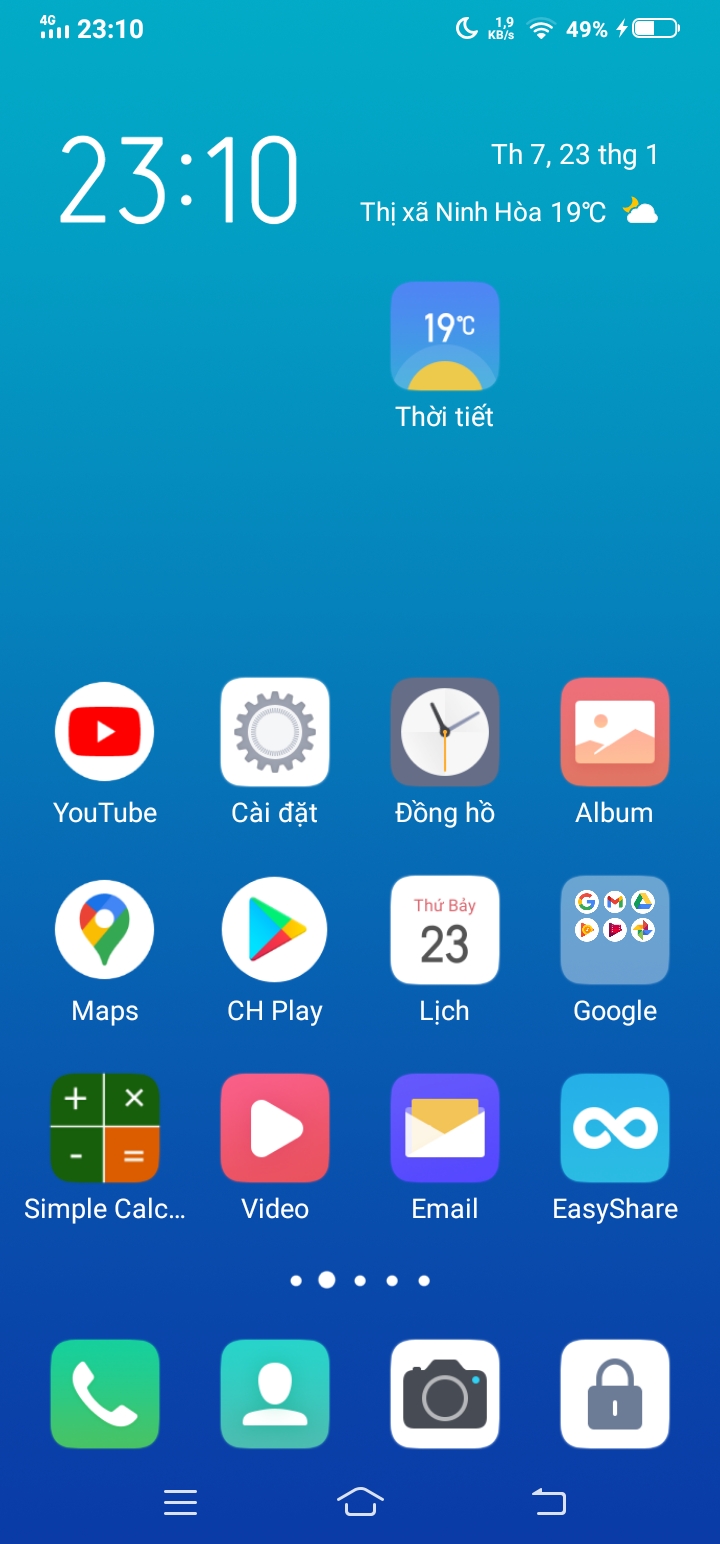This screenshot has width=720, height=1544.
Task: Open the Lịch calendar app
Action: (x=444, y=930)
